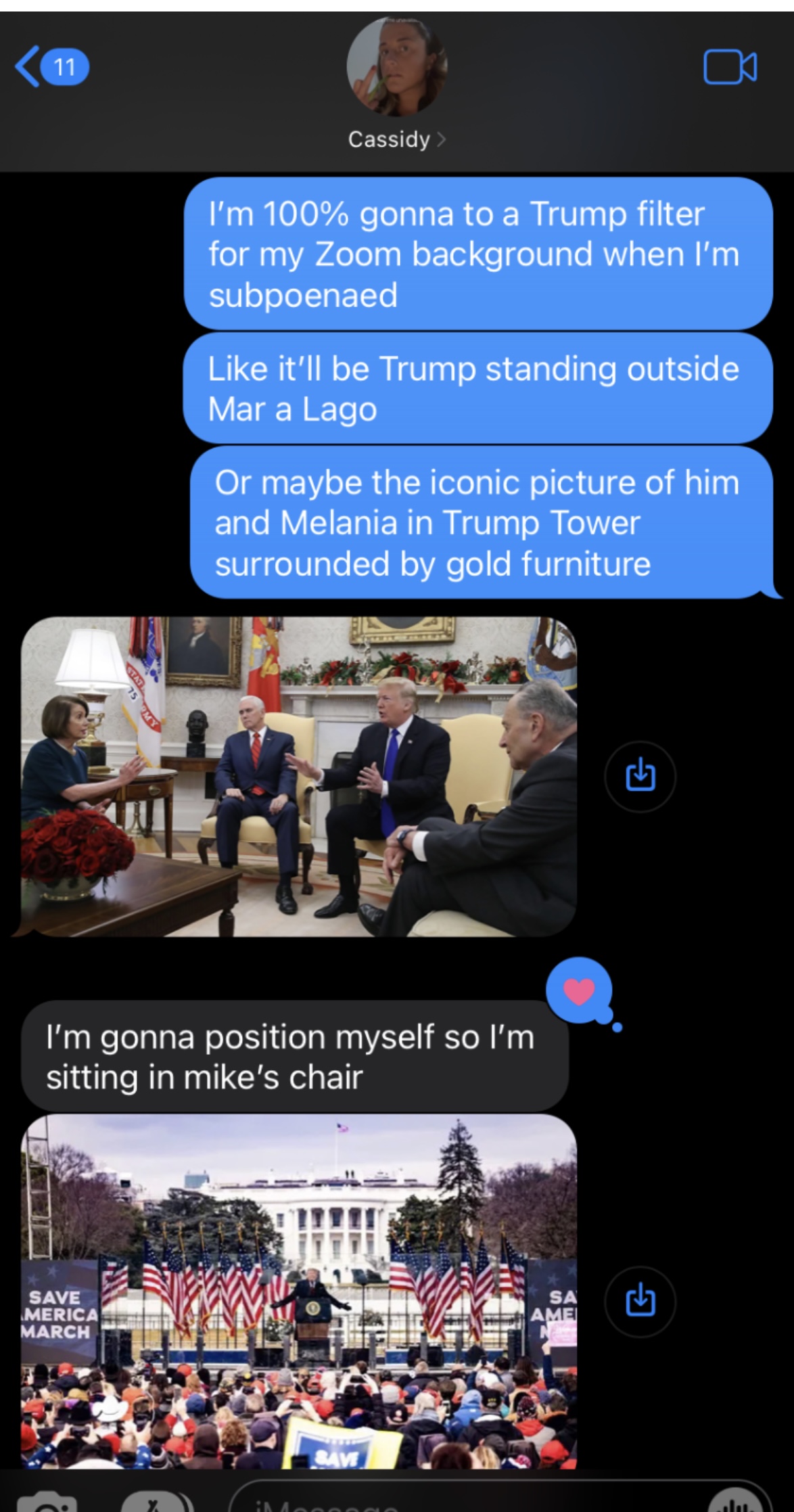This screenshot has height=1512, width=794.
Task: Open the Oval Office meeting photo
Action: click(x=299, y=776)
